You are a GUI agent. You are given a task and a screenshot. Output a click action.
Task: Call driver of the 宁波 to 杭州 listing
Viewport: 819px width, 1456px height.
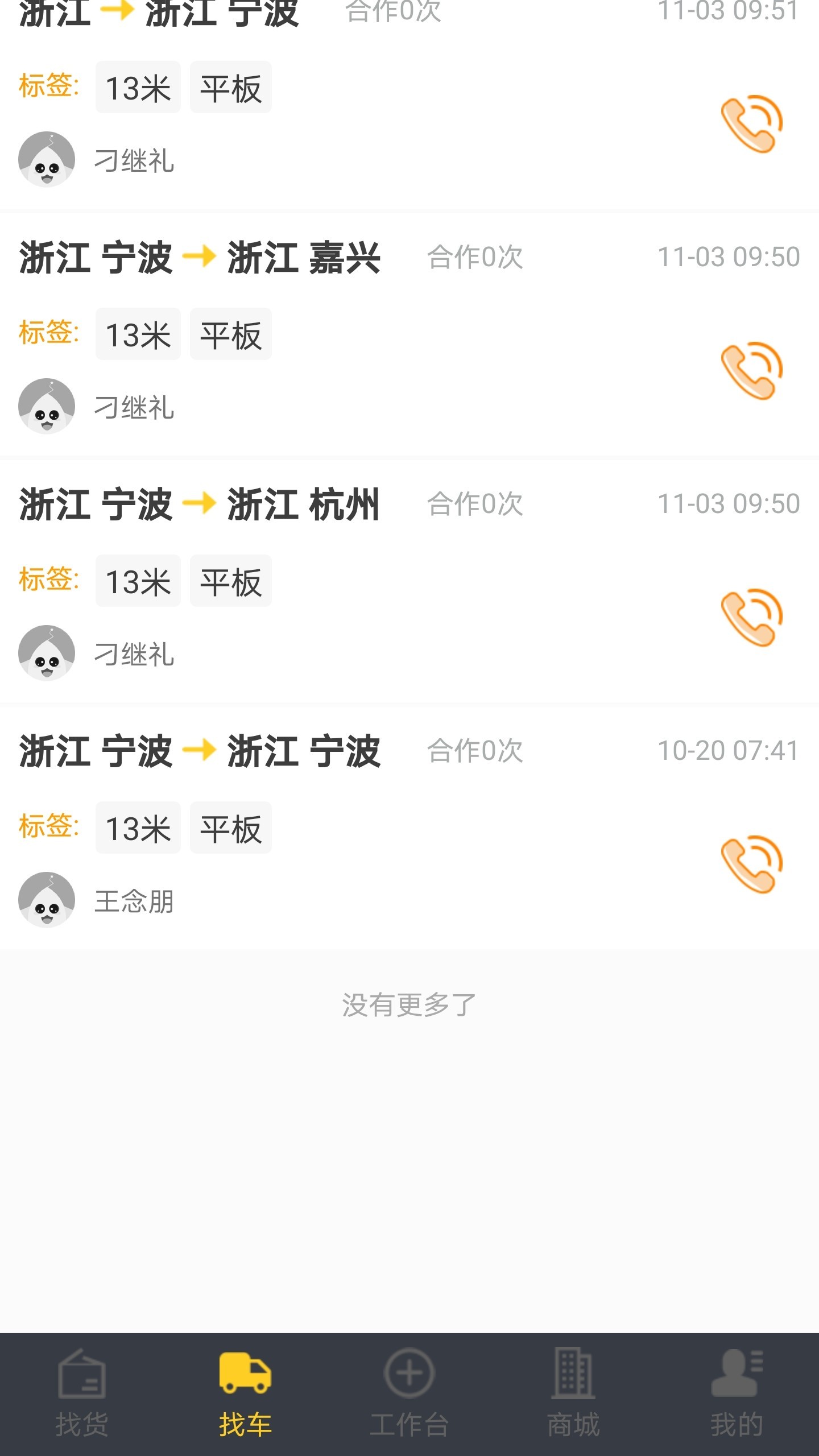(752, 617)
